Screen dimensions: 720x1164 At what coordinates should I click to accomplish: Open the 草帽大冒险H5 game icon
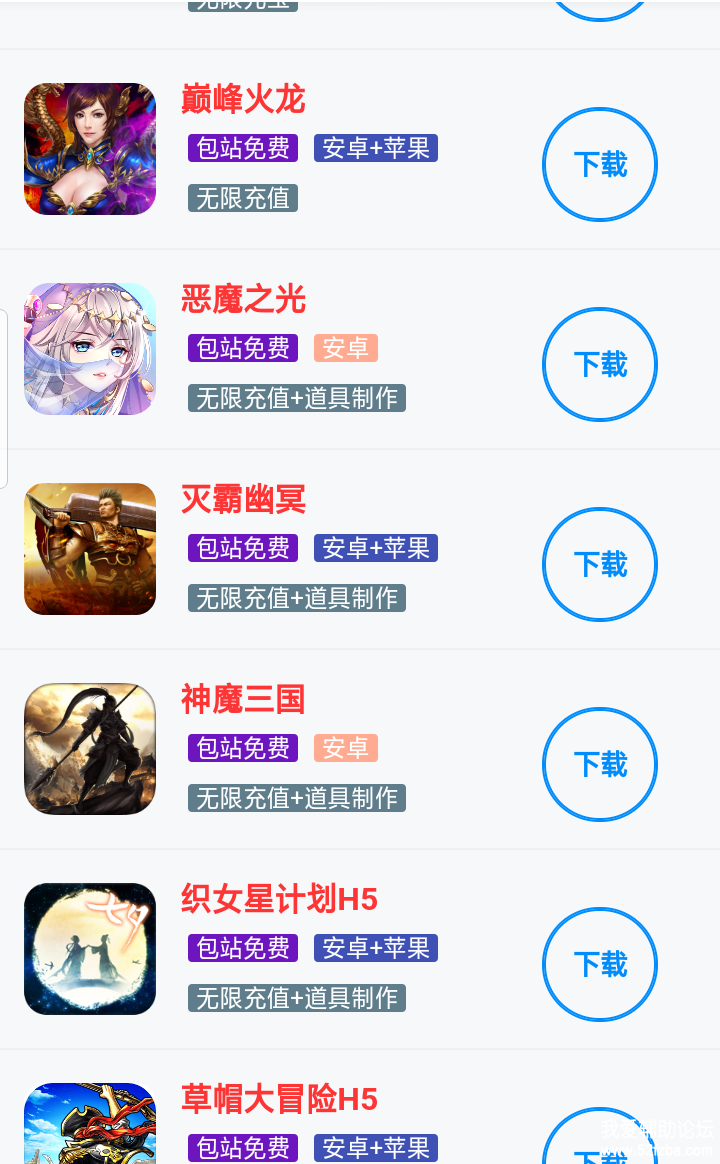pyautogui.click(x=90, y=1125)
